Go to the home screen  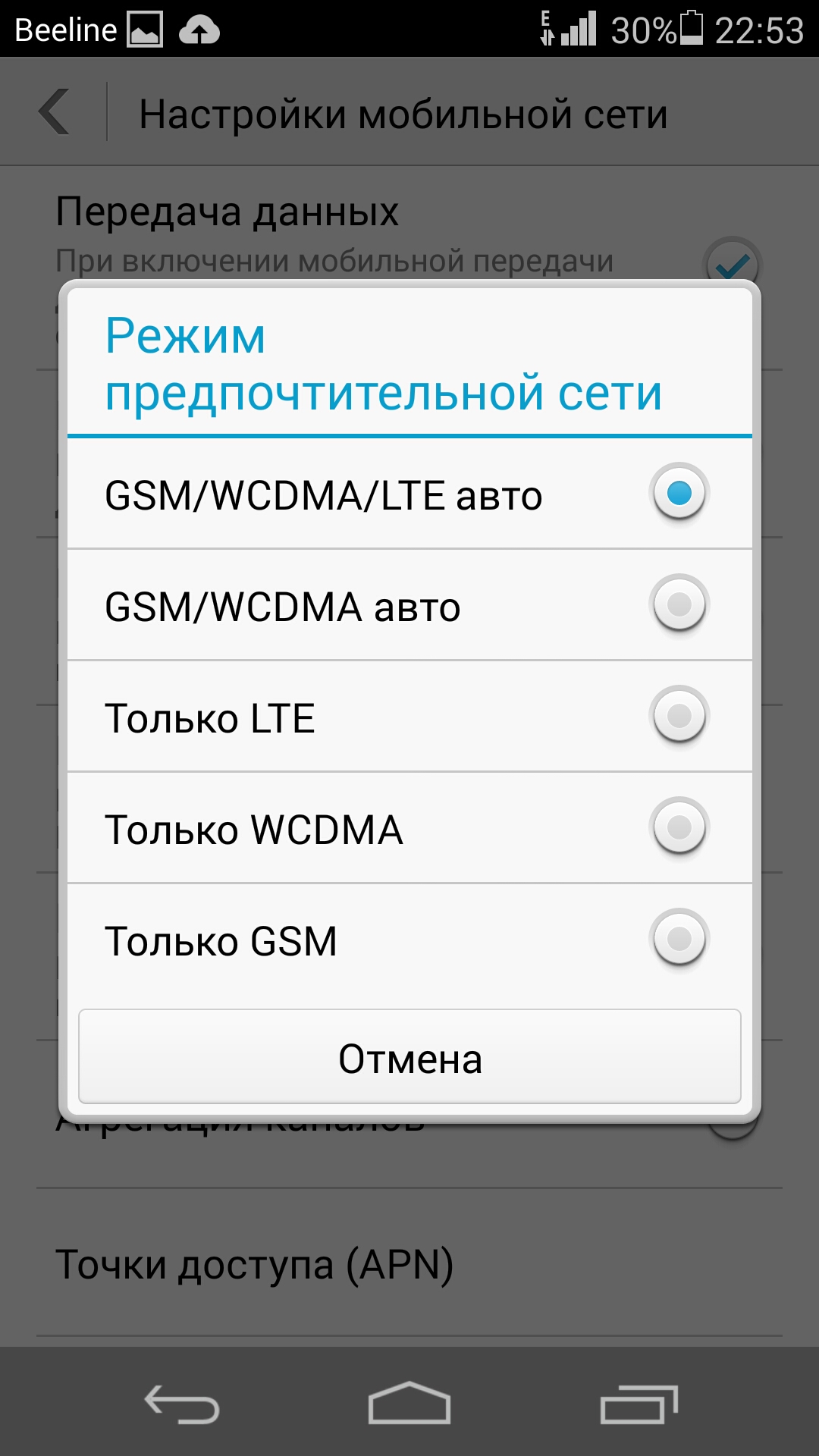point(409,1404)
